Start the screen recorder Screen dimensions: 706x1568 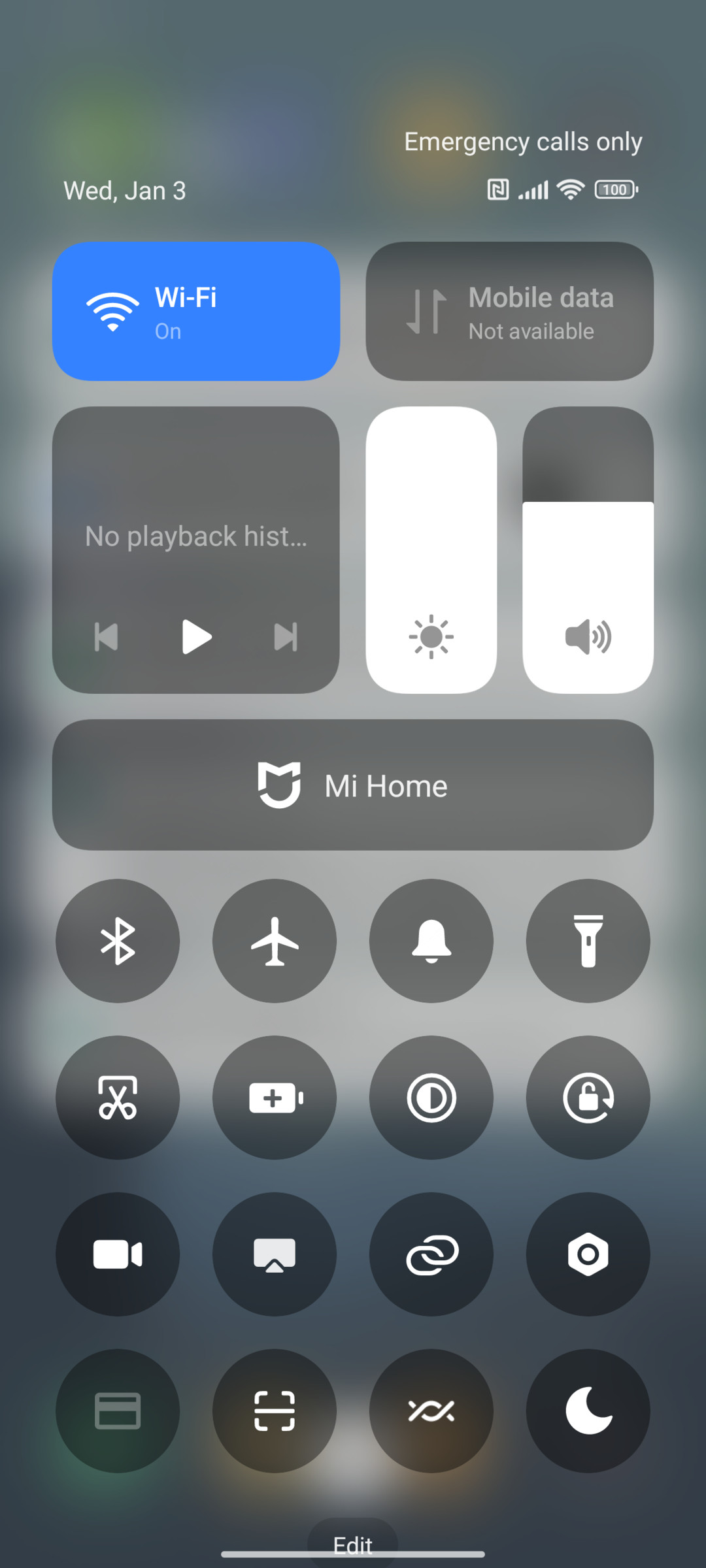tap(118, 1254)
